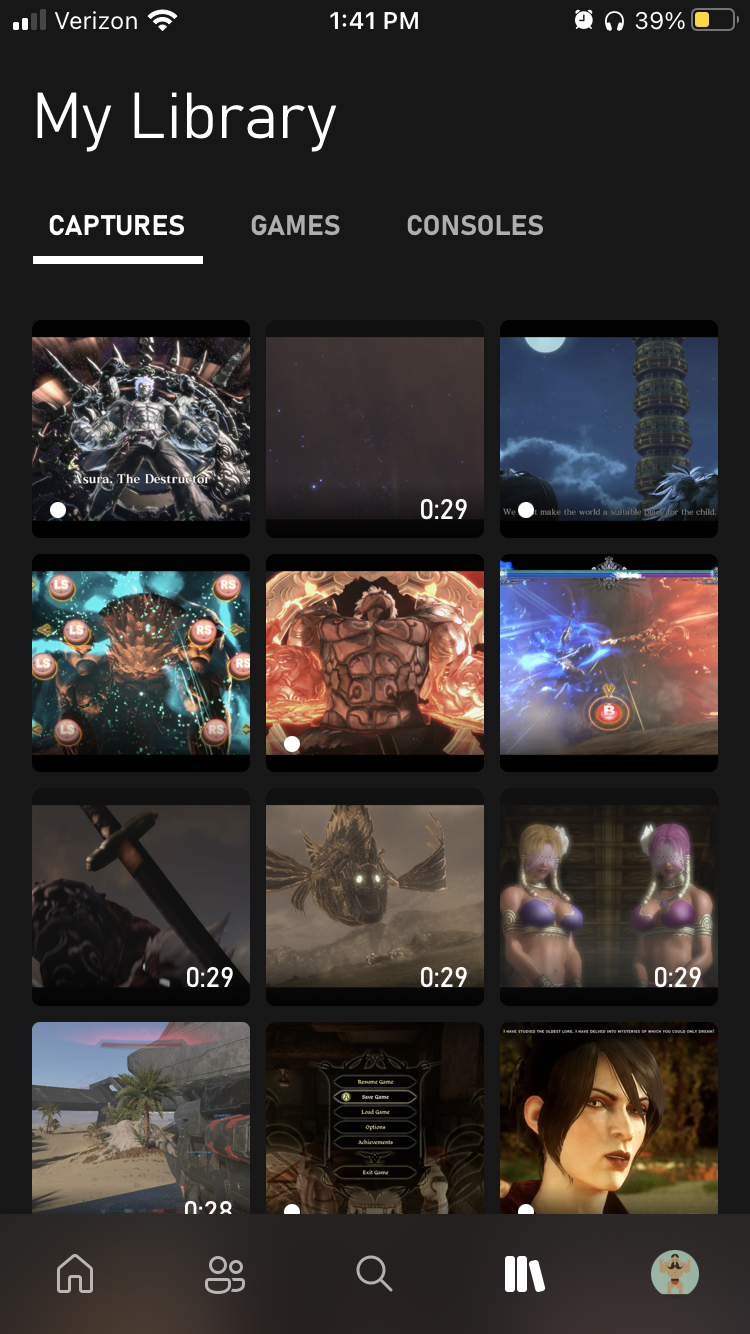Open the Asura, The Destructor capture
Image resolution: width=750 pixels, height=1334 pixels.
pos(141,428)
